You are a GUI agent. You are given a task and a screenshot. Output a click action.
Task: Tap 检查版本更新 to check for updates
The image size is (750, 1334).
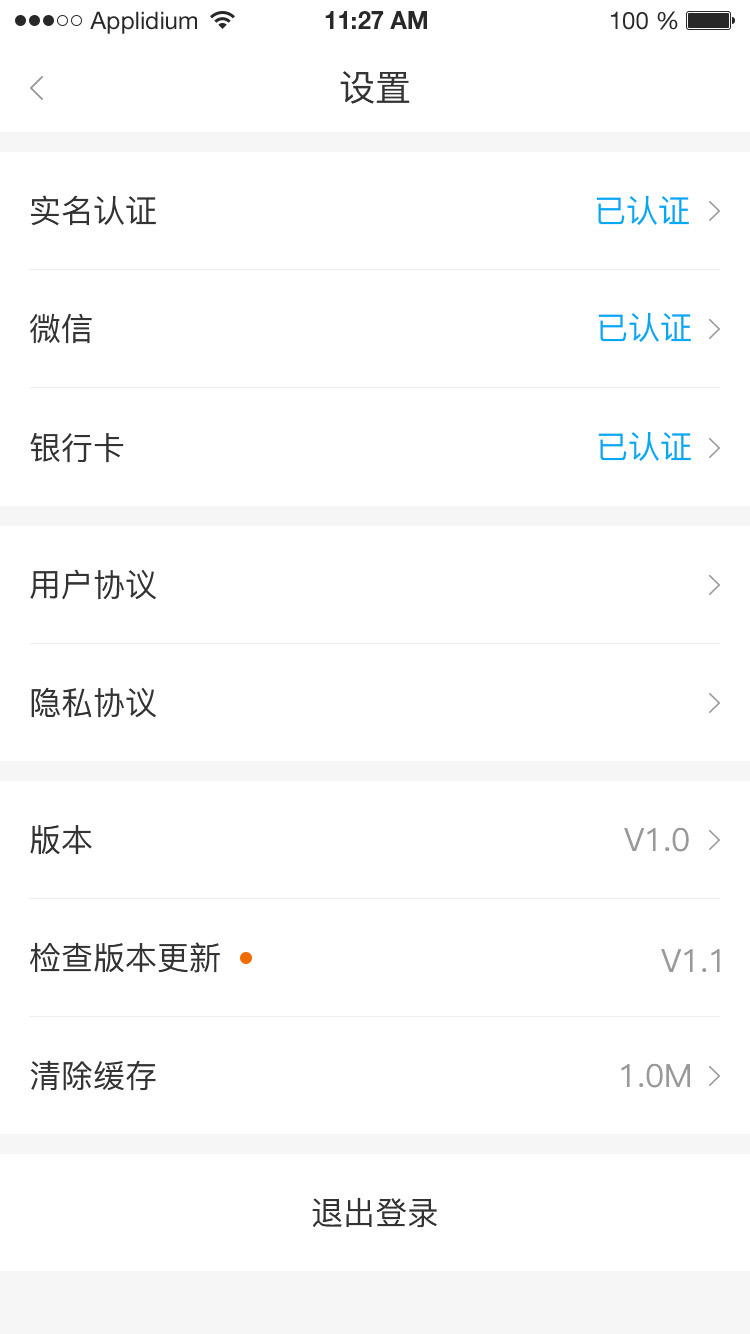click(375, 958)
